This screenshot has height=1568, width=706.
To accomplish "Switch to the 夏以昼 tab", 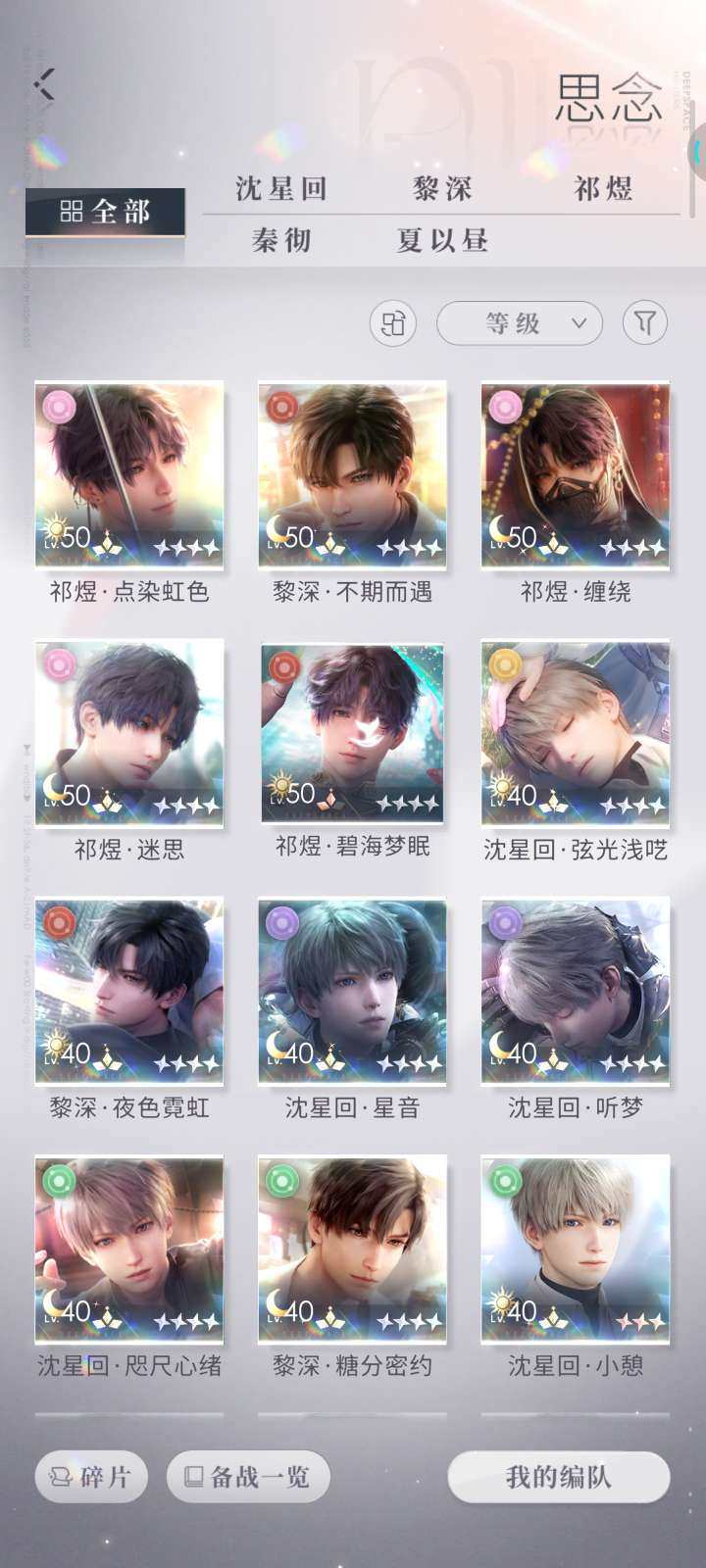I will point(442,240).
